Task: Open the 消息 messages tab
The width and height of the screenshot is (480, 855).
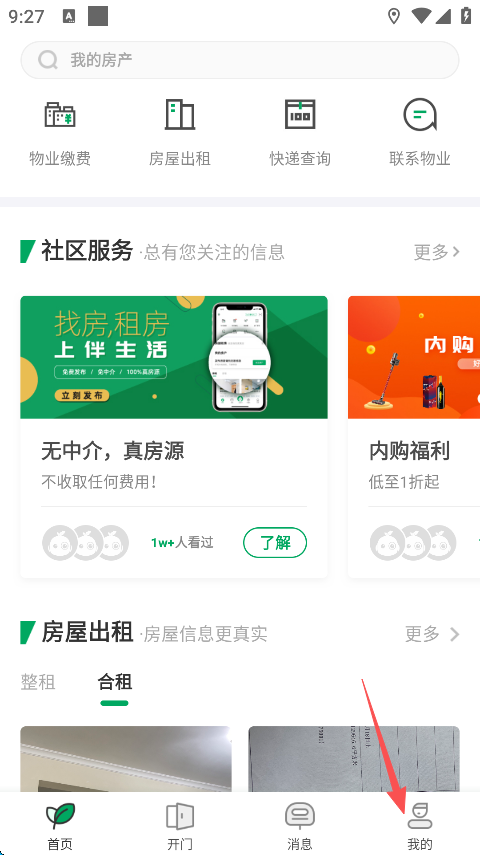Action: (x=300, y=826)
